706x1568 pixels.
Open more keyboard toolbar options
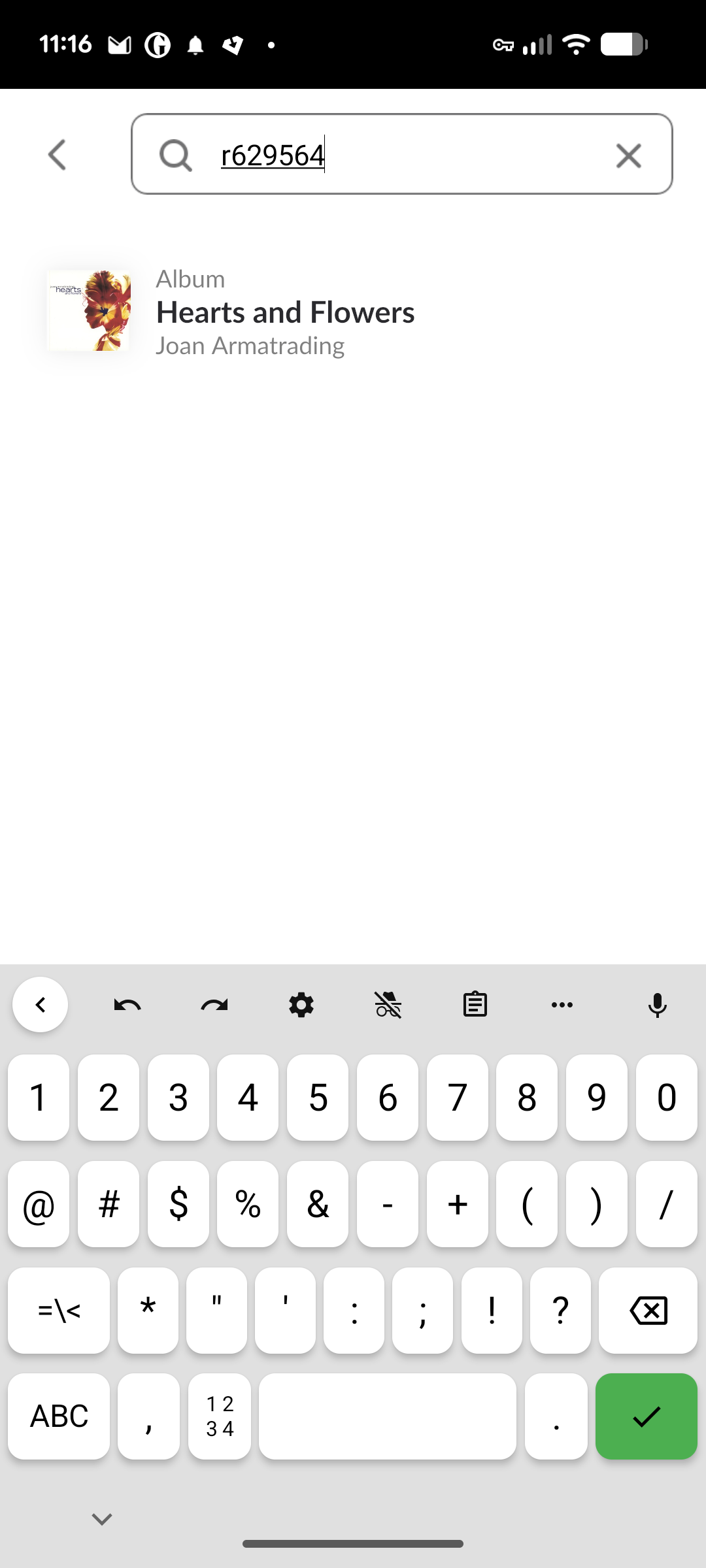tap(562, 1005)
